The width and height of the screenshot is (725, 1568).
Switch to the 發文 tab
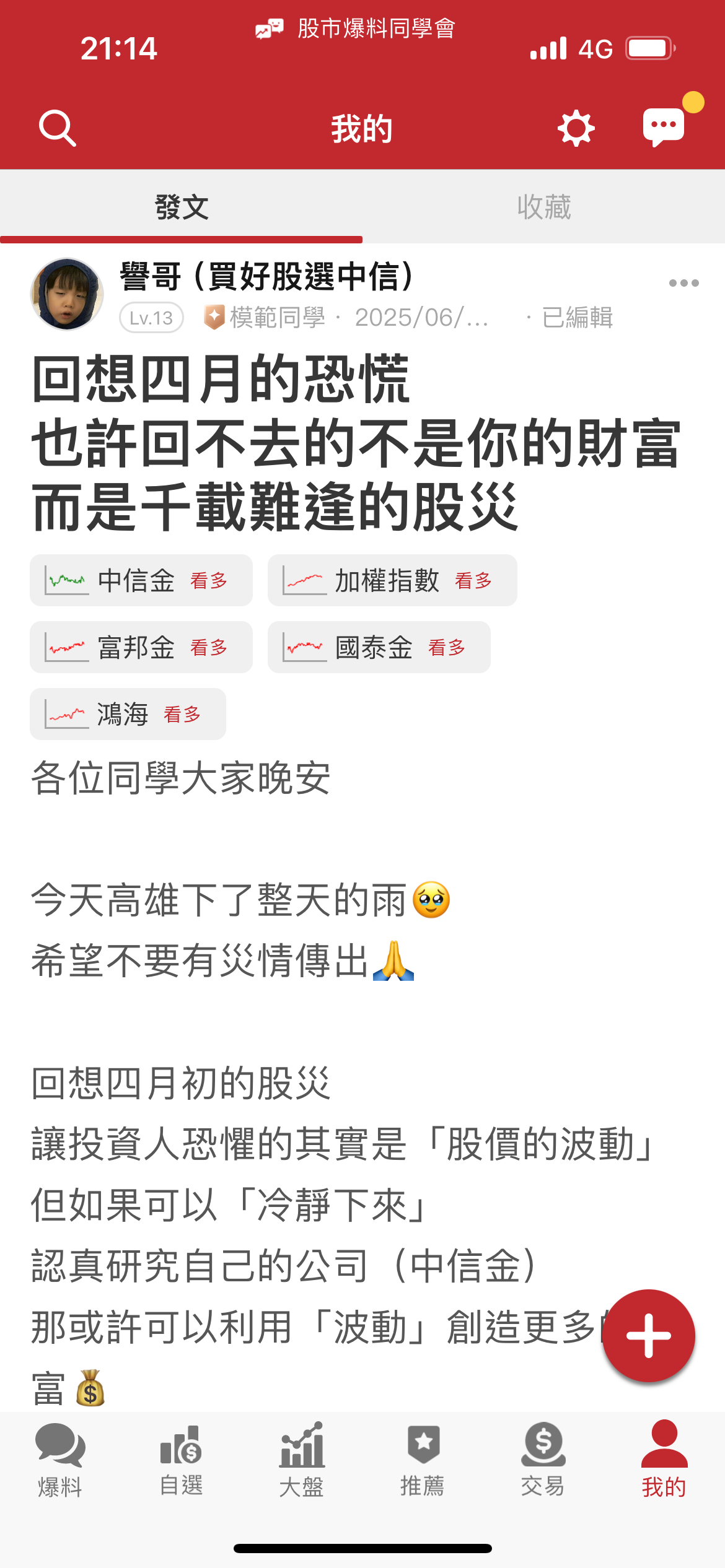click(181, 207)
